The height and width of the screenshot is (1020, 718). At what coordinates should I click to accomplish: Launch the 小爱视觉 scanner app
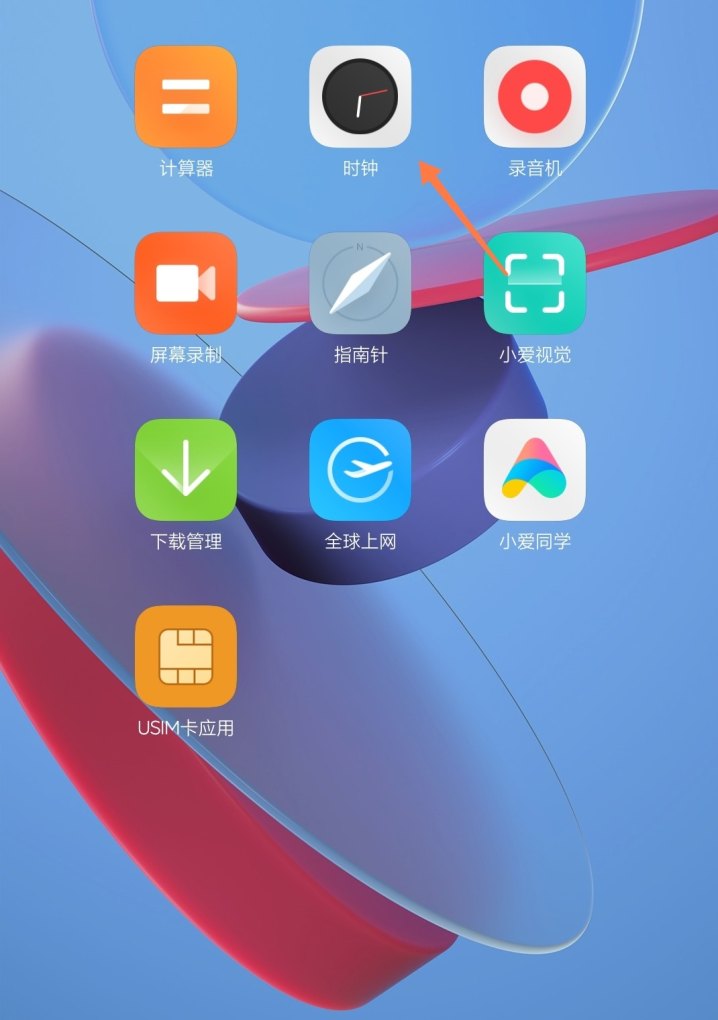pos(535,283)
